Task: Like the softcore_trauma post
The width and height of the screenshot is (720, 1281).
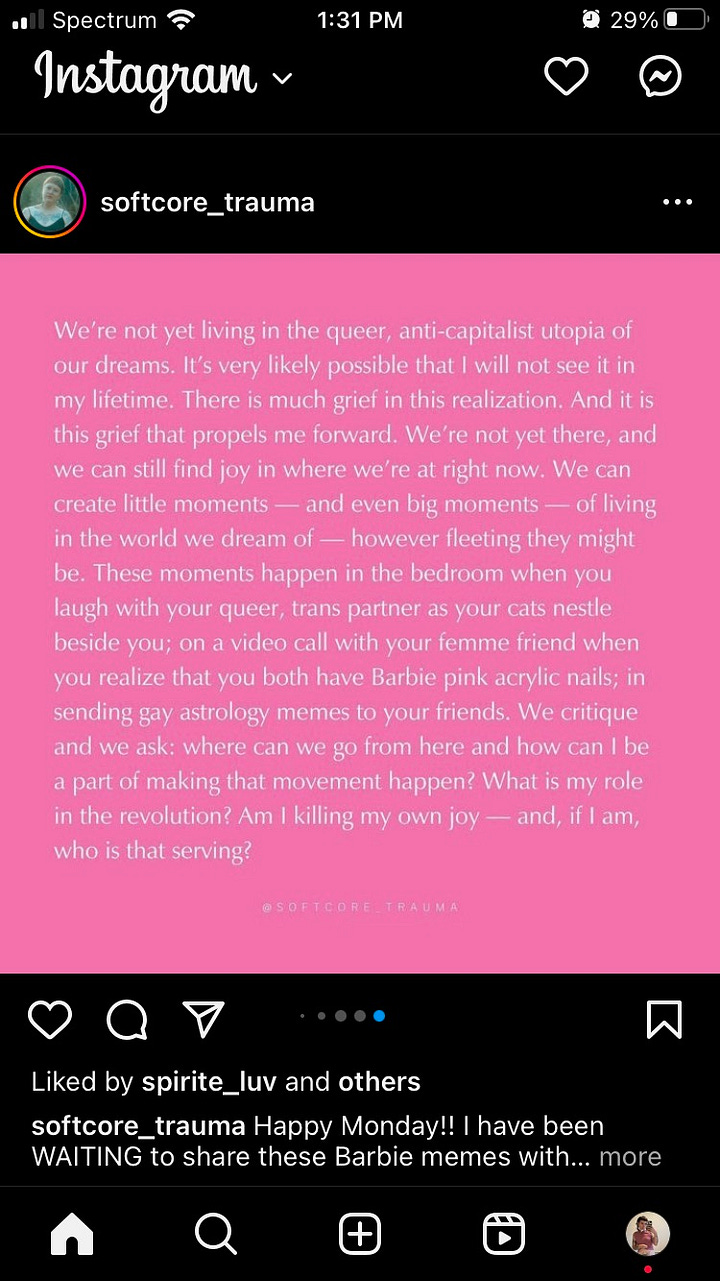Action: [49, 1020]
